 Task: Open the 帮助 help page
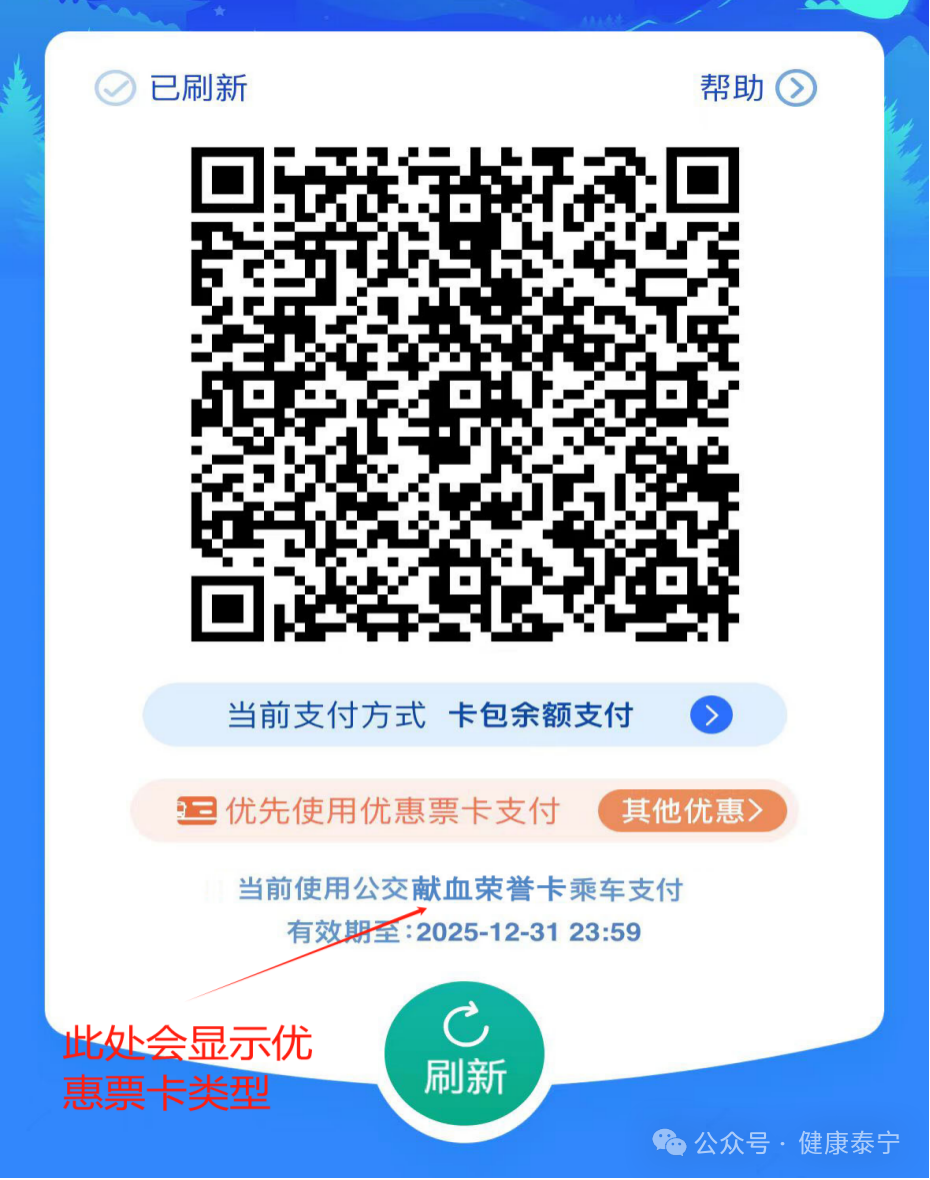[x=758, y=89]
